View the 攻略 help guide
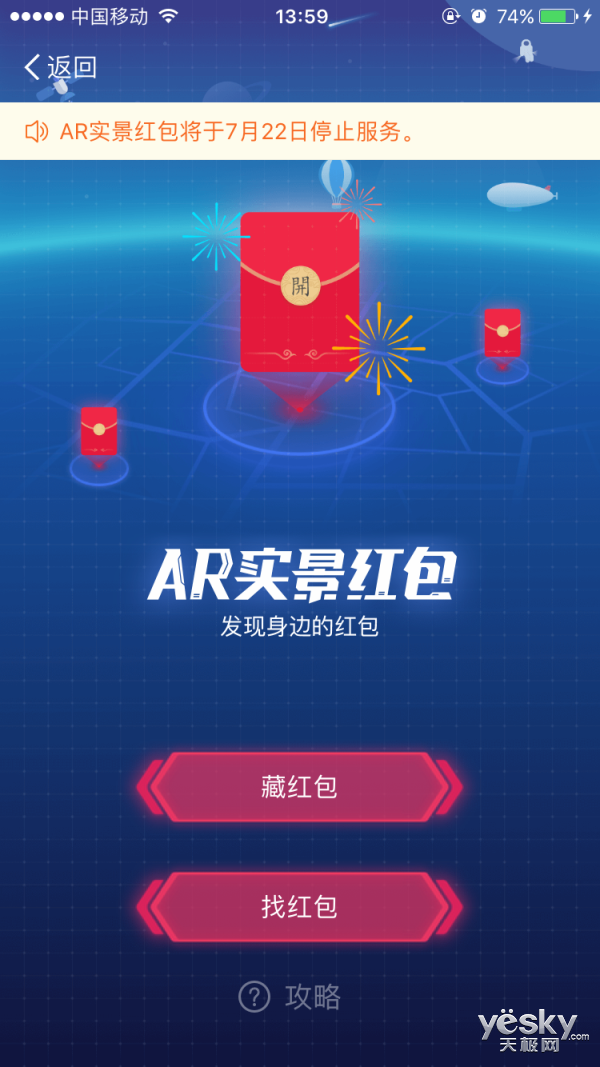The width and height of the screenshot is (600, 1067). [291, 996]
